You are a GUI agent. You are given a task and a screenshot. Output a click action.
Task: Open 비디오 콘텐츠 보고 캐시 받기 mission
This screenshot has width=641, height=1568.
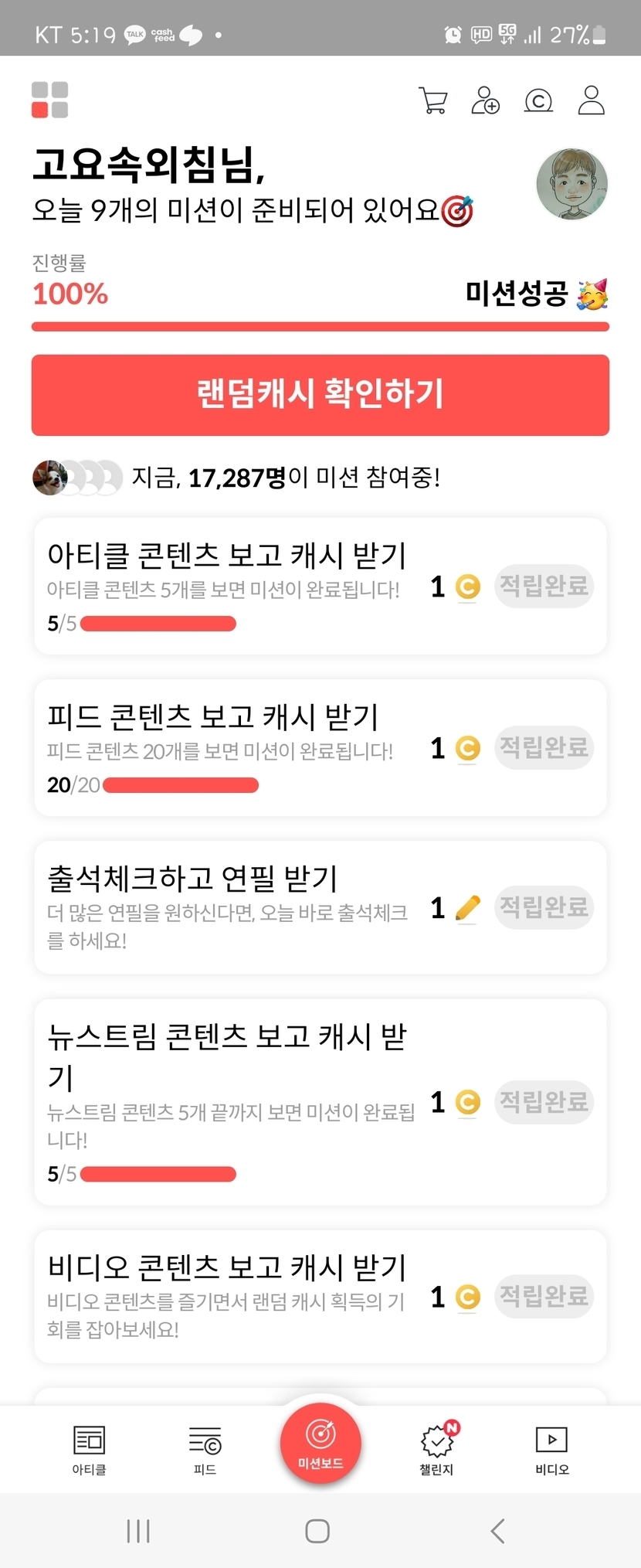coord(320,1297)
